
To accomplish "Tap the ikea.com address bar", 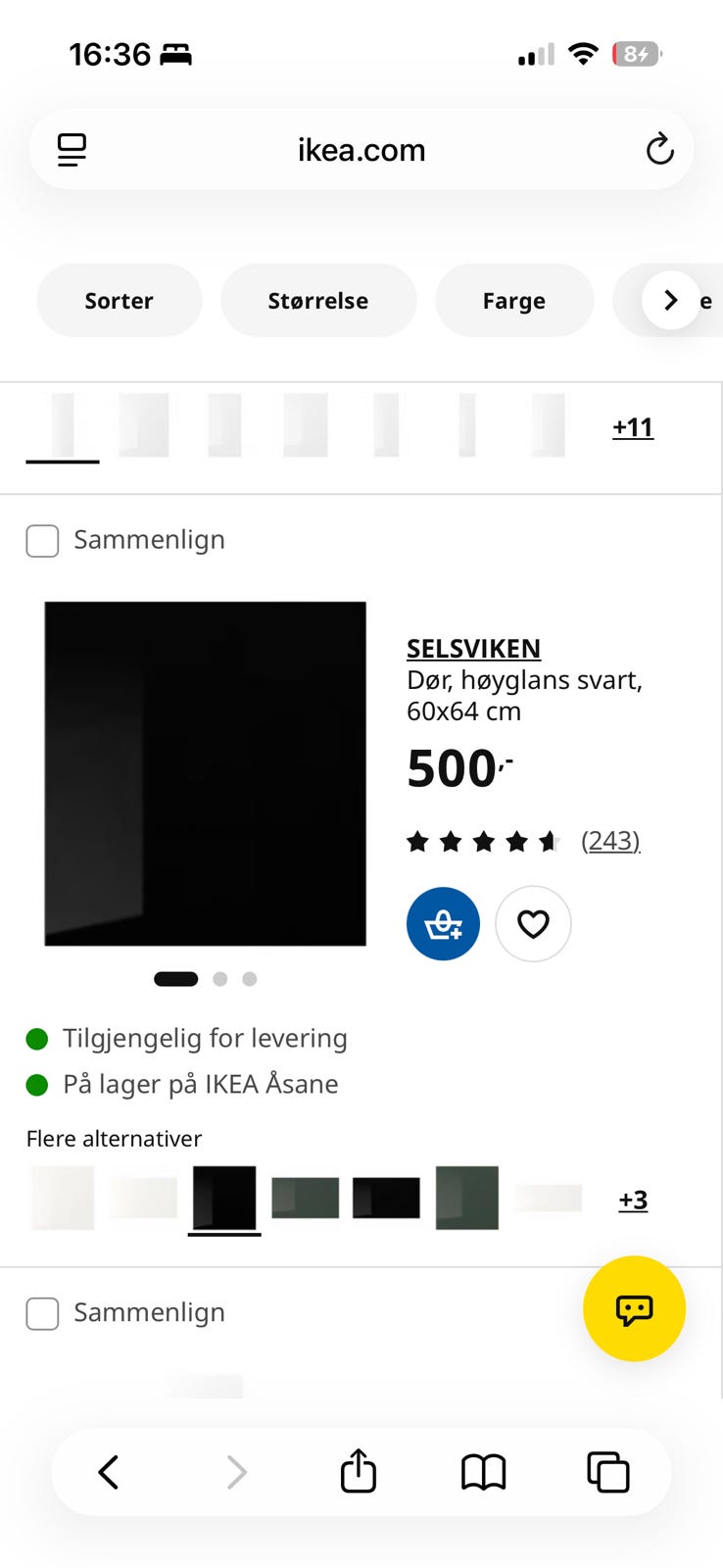I will coord(361,150).
